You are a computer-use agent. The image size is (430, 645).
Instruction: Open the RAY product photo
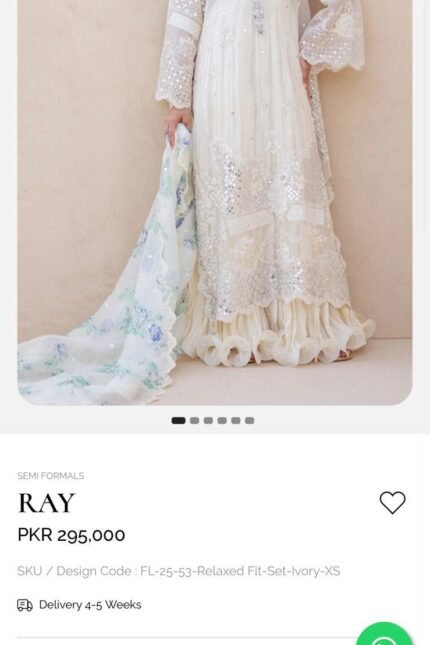point(214,202)
